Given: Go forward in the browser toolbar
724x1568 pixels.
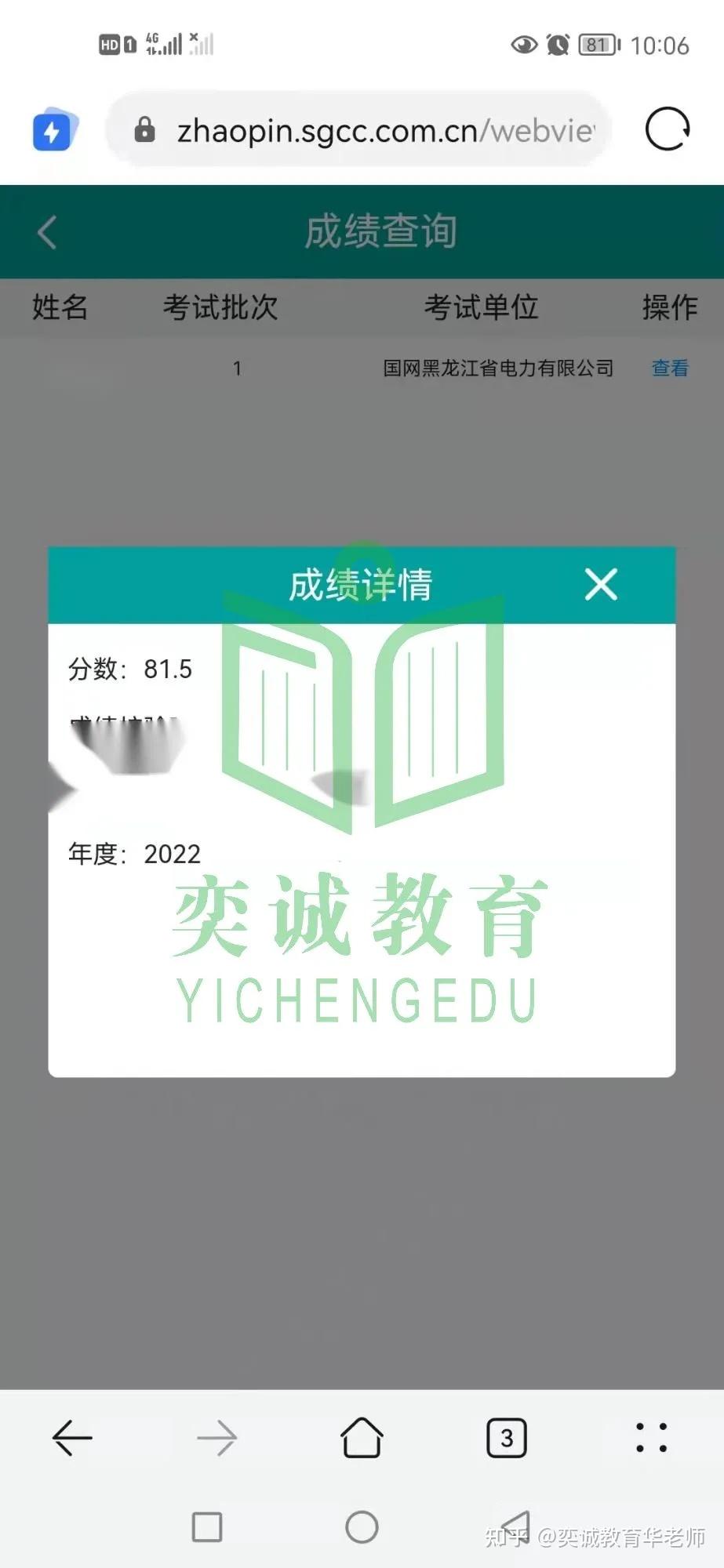Looking at the screenshot, I should (216, 1438).
